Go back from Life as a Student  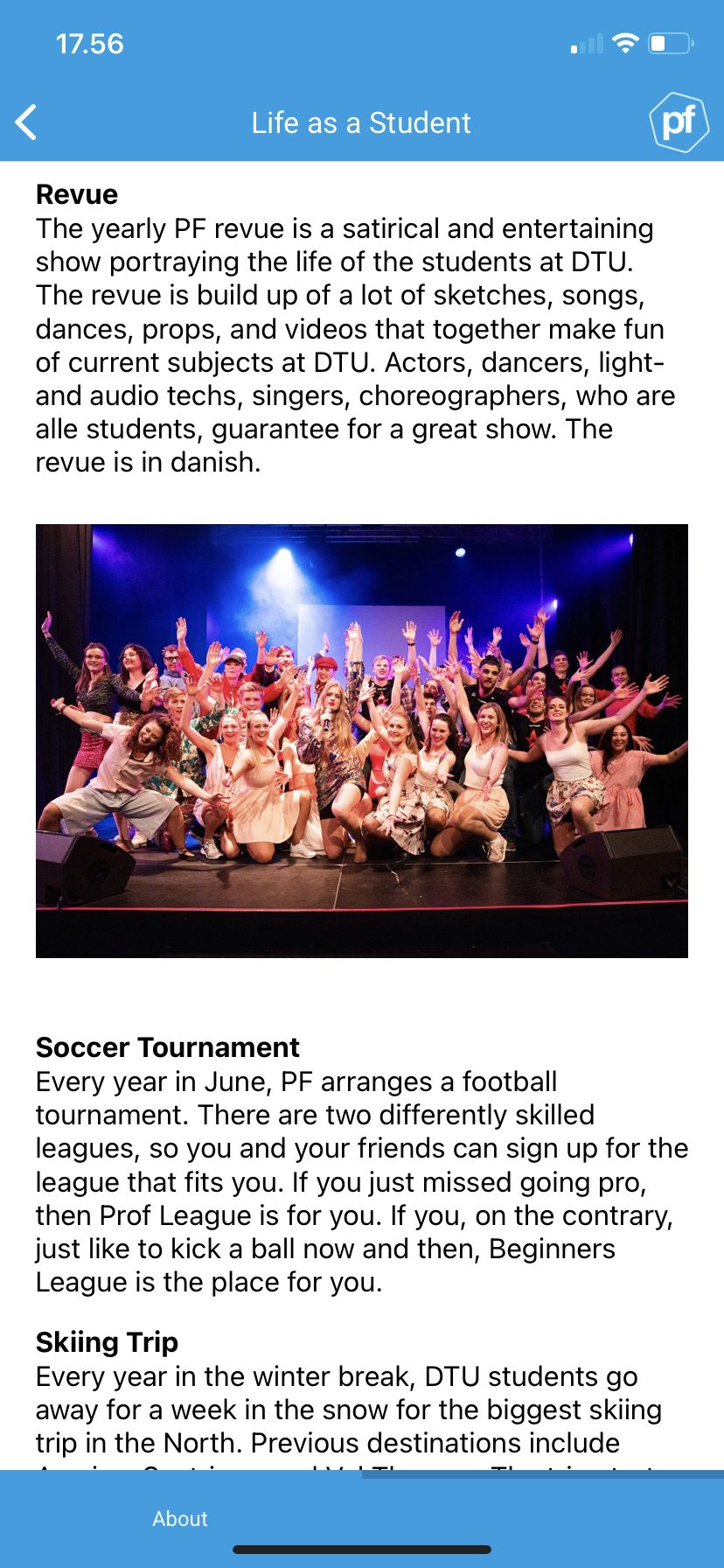[x=26, y=122]
